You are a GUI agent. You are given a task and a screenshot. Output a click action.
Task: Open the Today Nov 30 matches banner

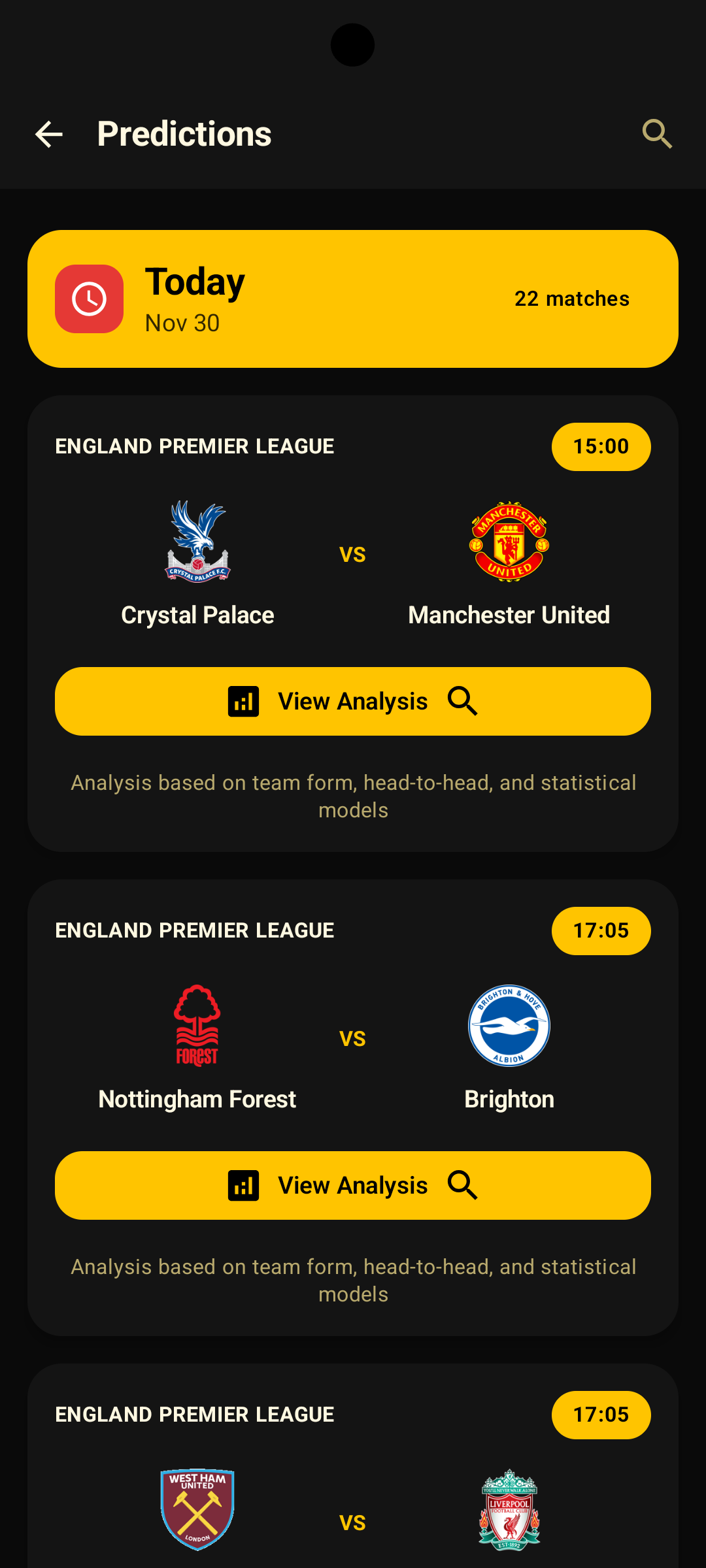tap(353, 299)
